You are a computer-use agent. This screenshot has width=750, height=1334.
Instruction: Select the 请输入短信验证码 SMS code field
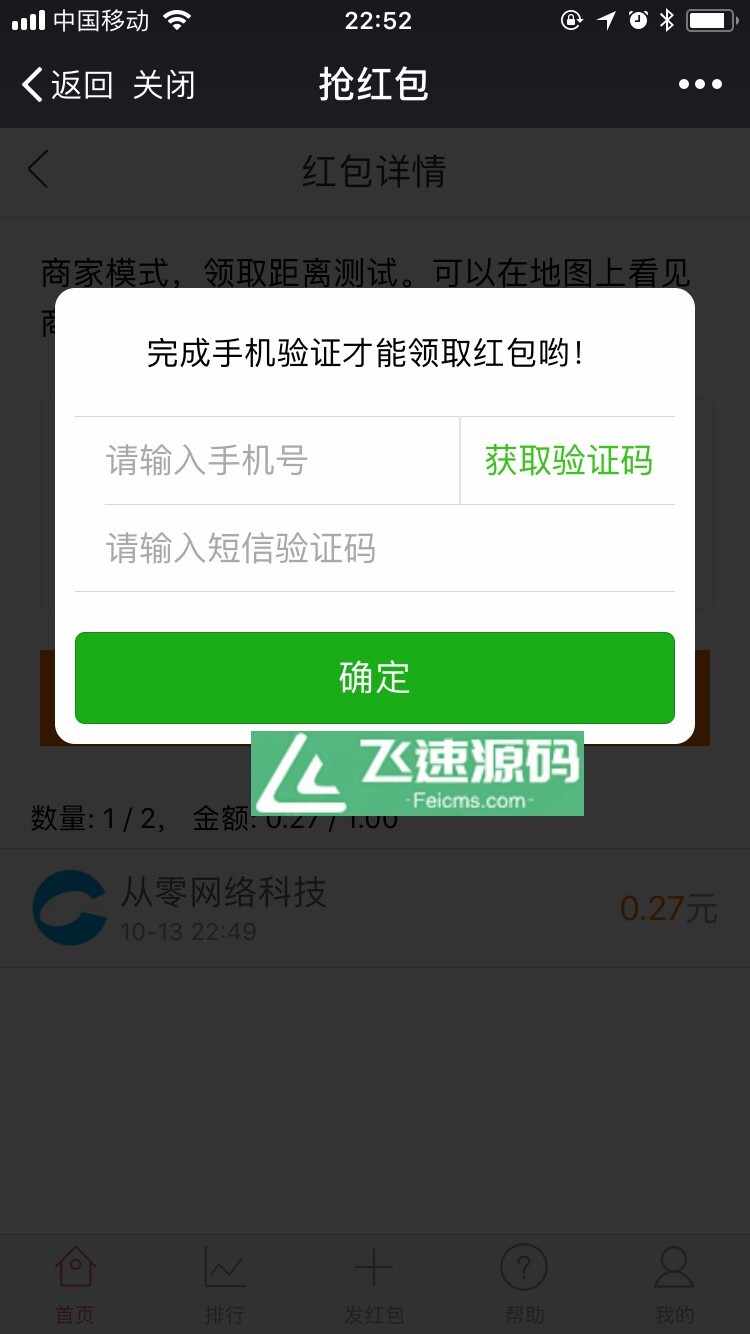375,549
